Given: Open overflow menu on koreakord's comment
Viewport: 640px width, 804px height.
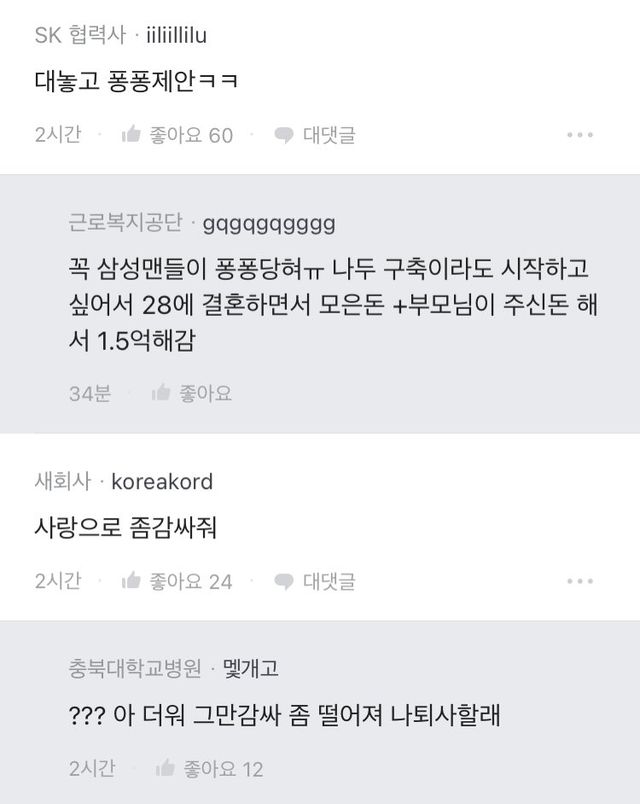Looking at the screenshot, I should point(580,581).
